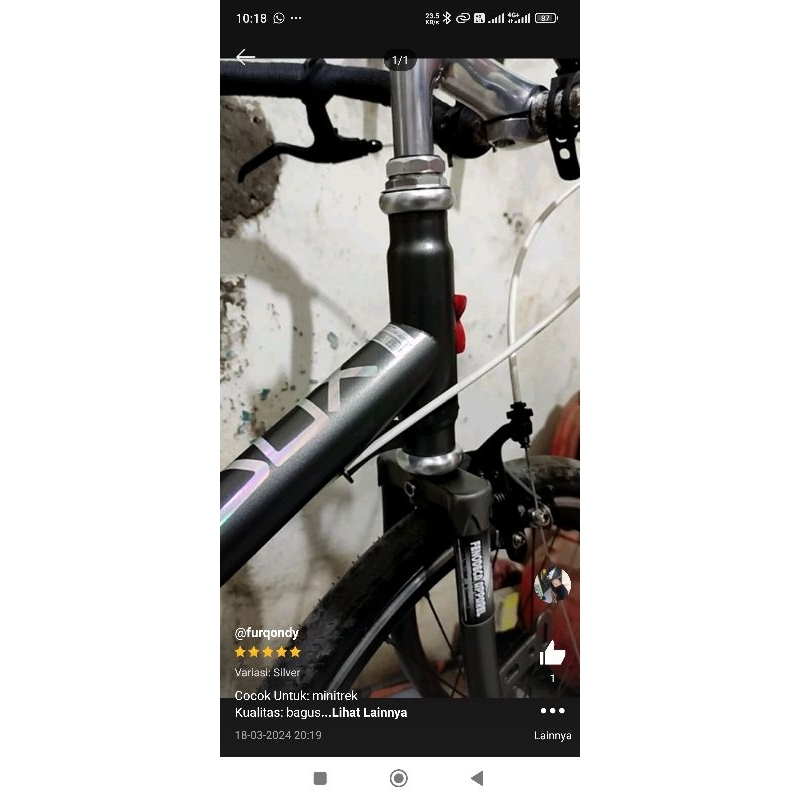Like this review with thumbs up
The image size is (800, 800).
[552, 654]
